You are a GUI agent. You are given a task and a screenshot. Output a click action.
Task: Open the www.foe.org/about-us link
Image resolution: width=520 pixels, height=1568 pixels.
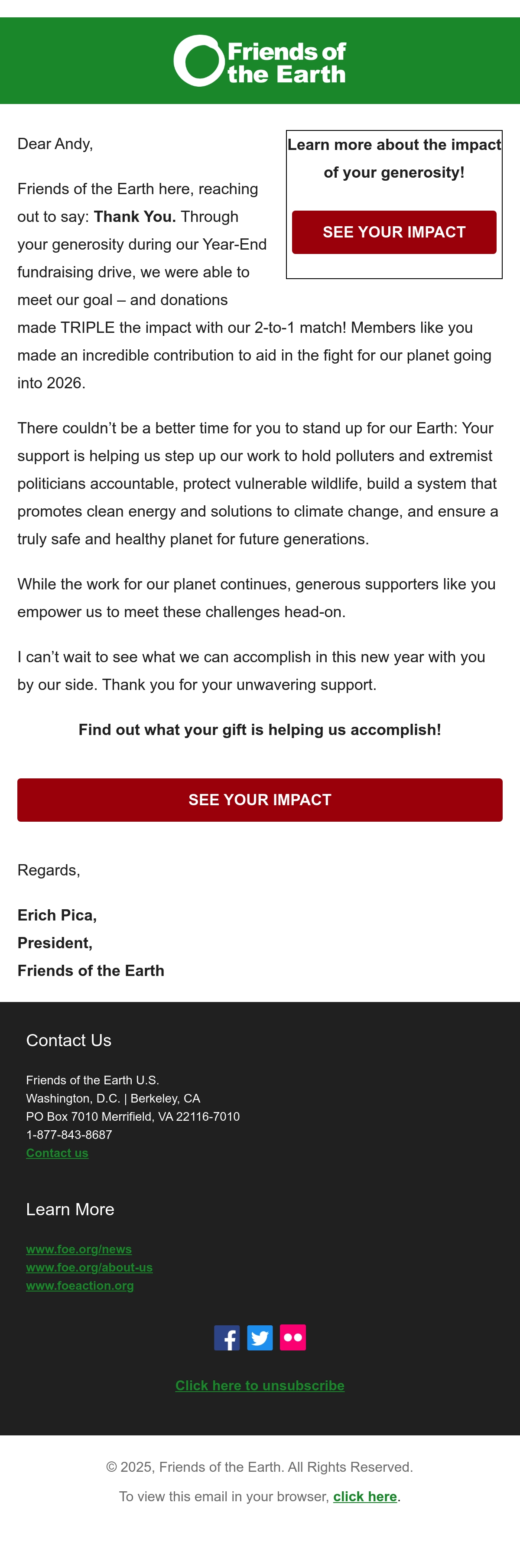(x=90, y=1267)
